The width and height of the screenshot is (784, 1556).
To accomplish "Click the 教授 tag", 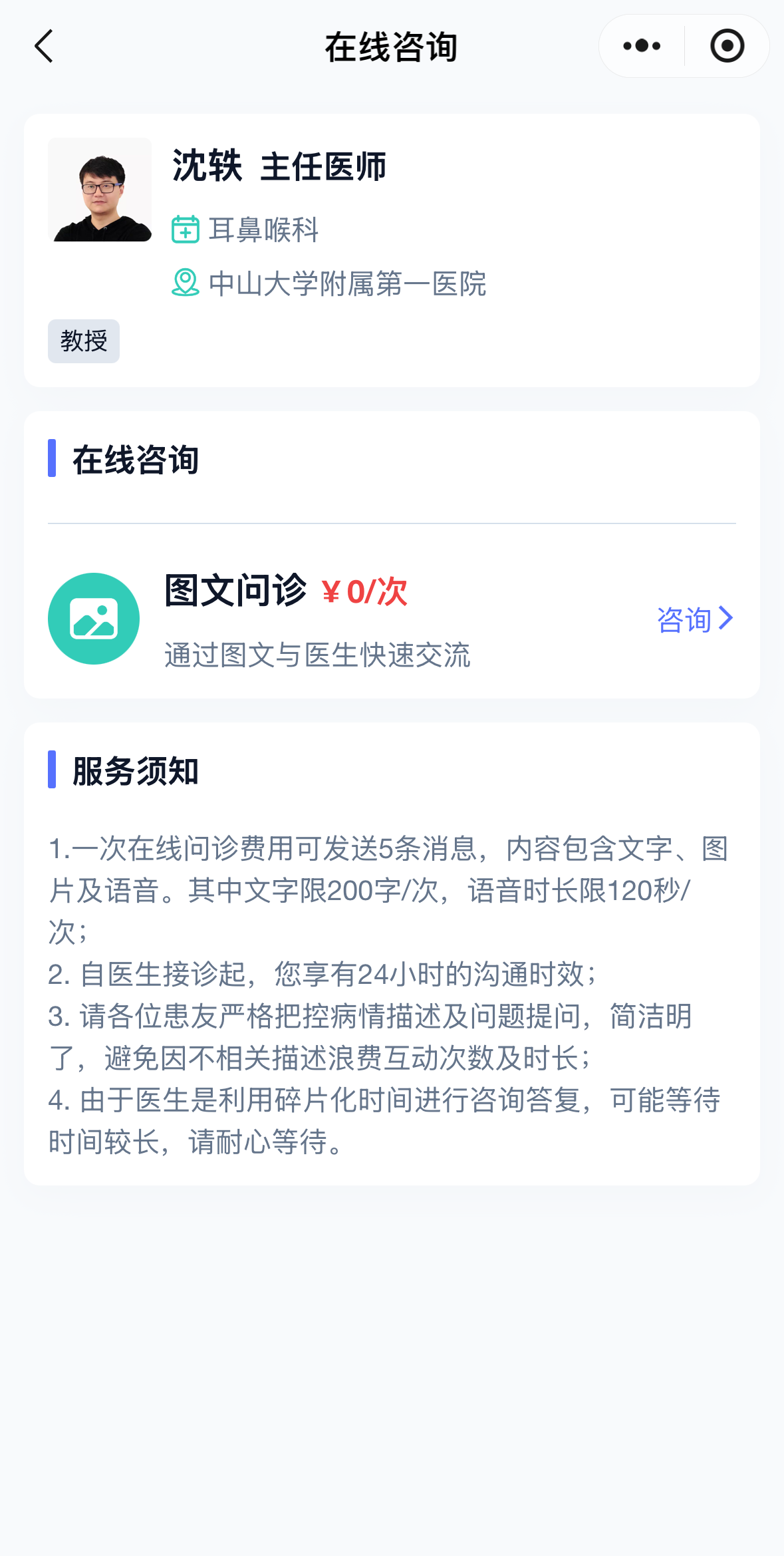I will coord(84,341).
